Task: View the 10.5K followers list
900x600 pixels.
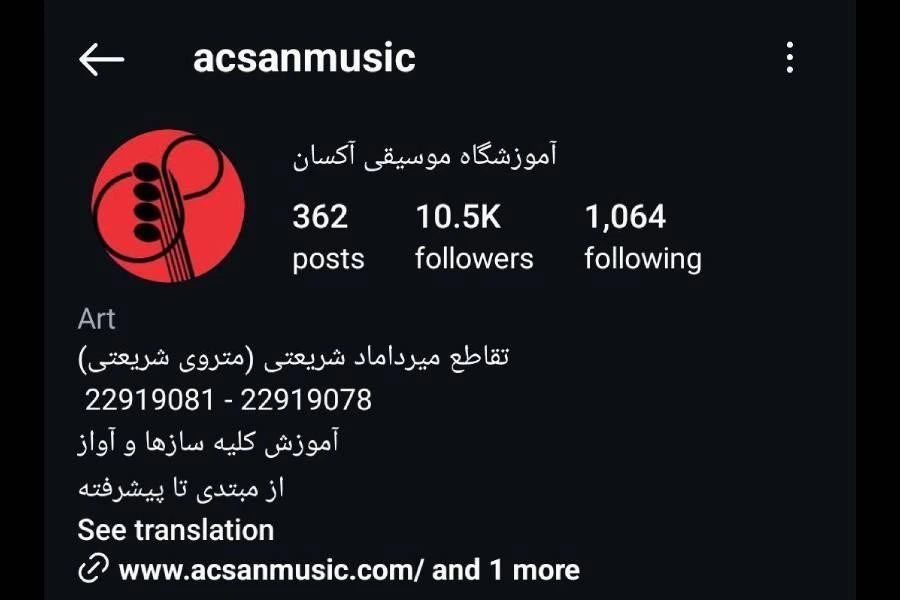Action: point(474,237)
